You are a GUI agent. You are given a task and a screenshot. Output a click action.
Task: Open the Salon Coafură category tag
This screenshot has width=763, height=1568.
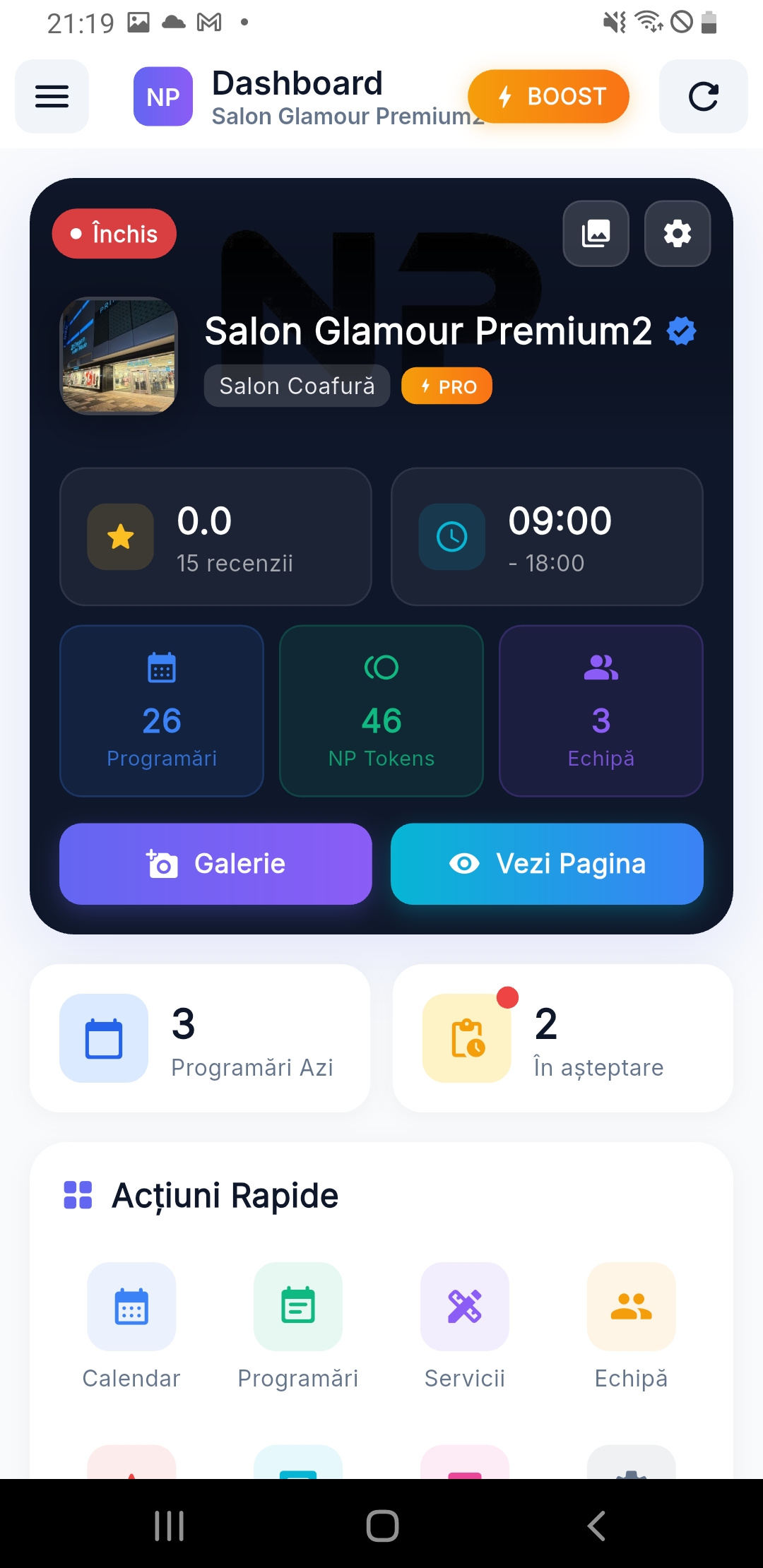point(296,386)
